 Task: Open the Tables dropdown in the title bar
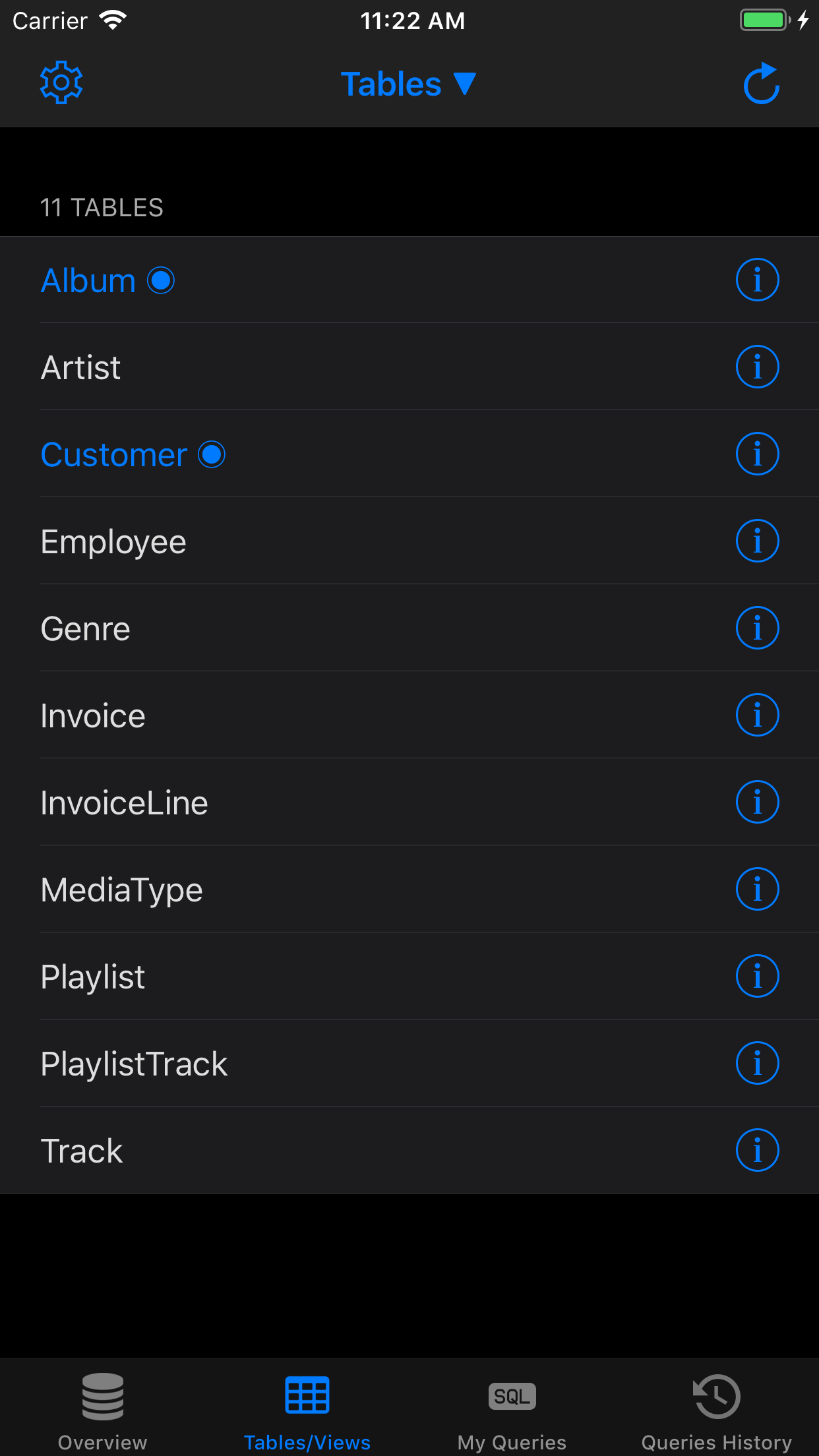click(409, 83)
